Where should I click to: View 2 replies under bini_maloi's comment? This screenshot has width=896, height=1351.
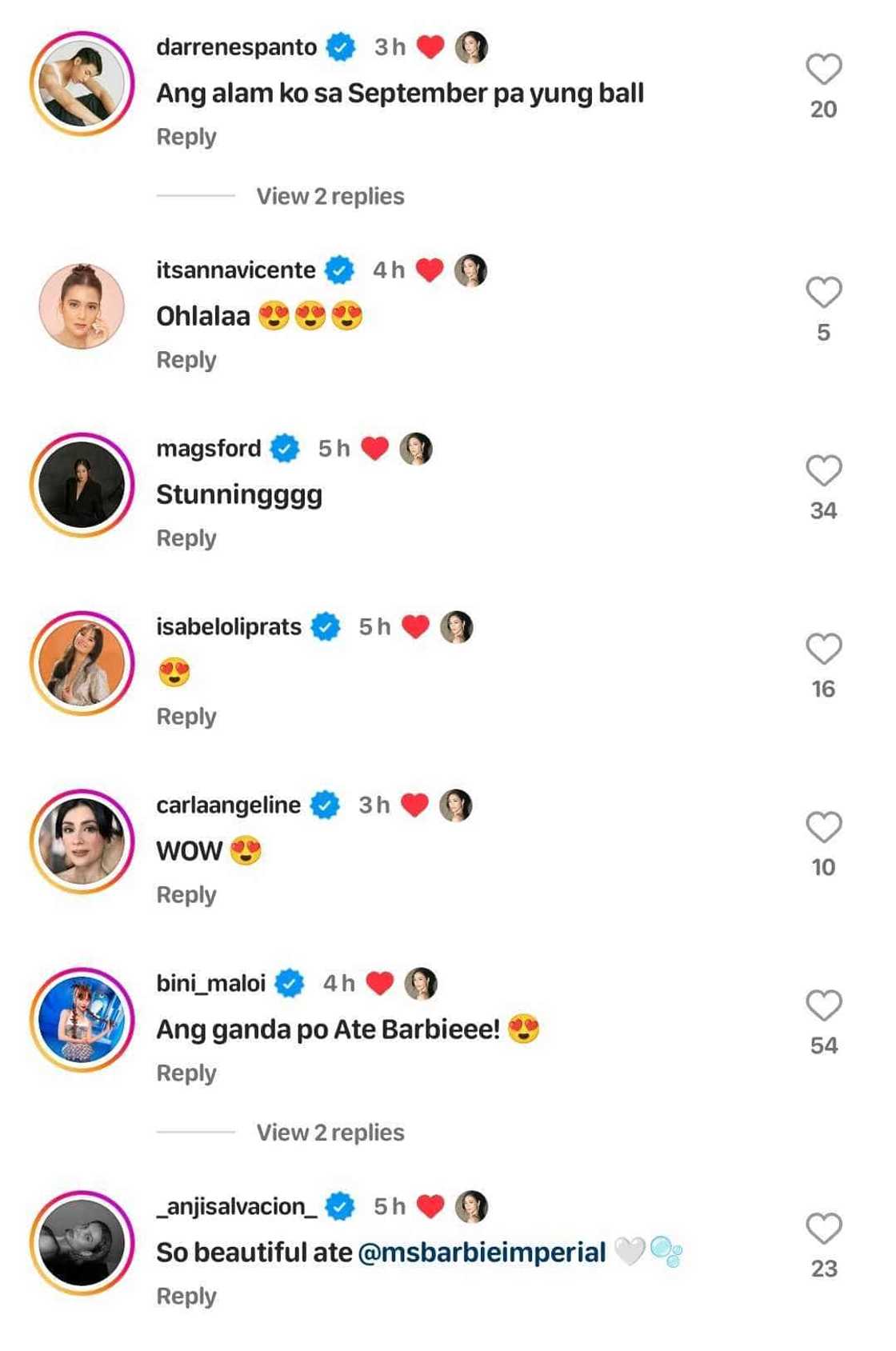click(330, 1133)
